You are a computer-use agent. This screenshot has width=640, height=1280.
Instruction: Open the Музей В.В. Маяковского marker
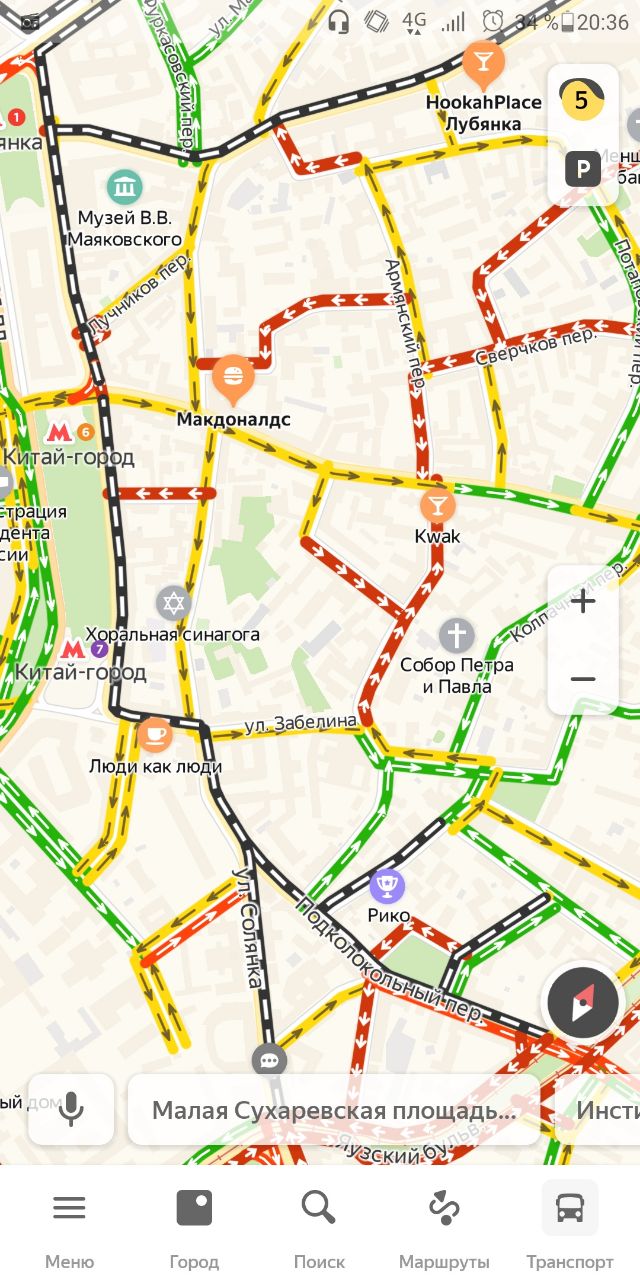125,186
